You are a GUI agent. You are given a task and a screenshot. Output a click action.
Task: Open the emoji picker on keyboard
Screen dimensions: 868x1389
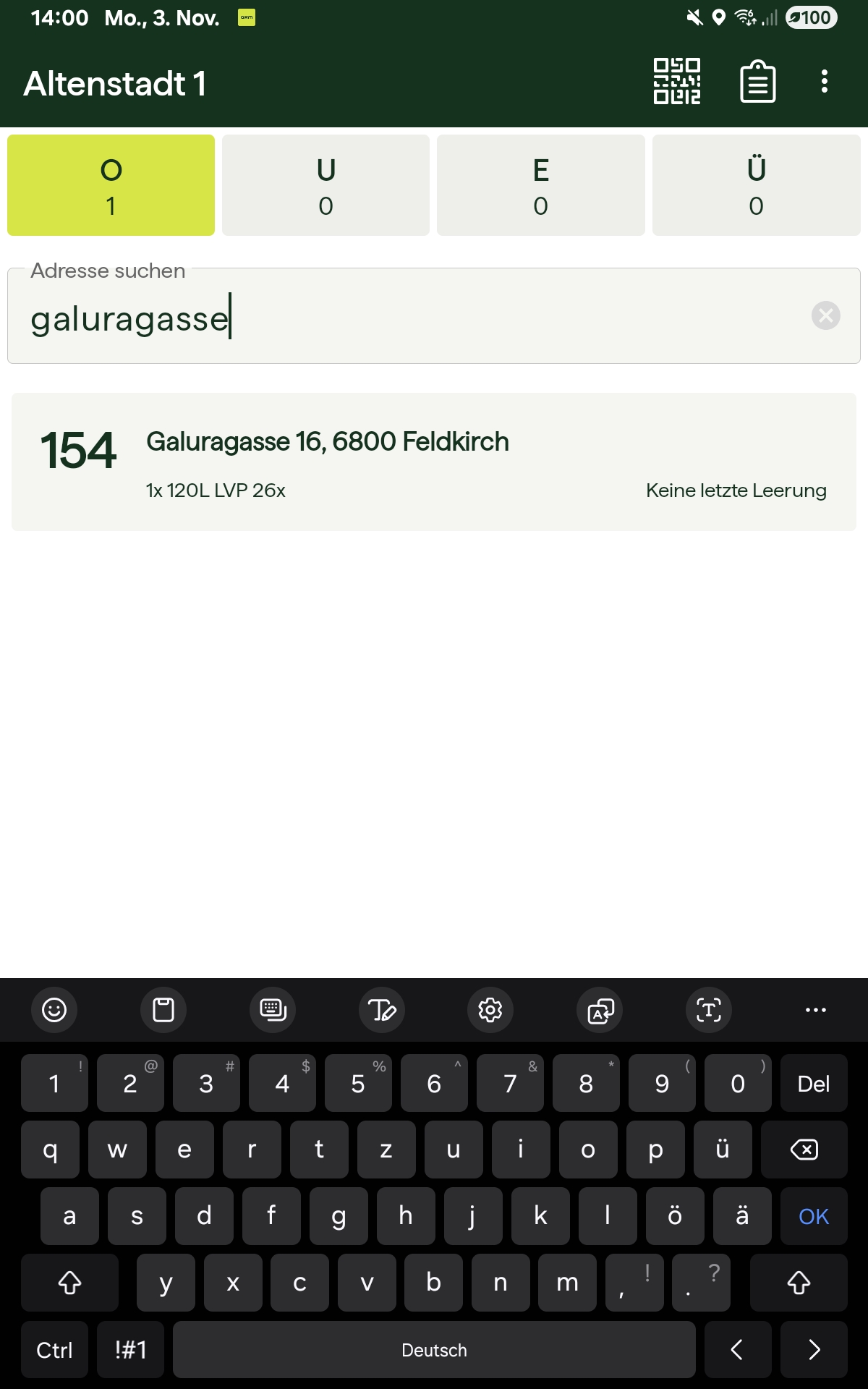[54, 1010]
